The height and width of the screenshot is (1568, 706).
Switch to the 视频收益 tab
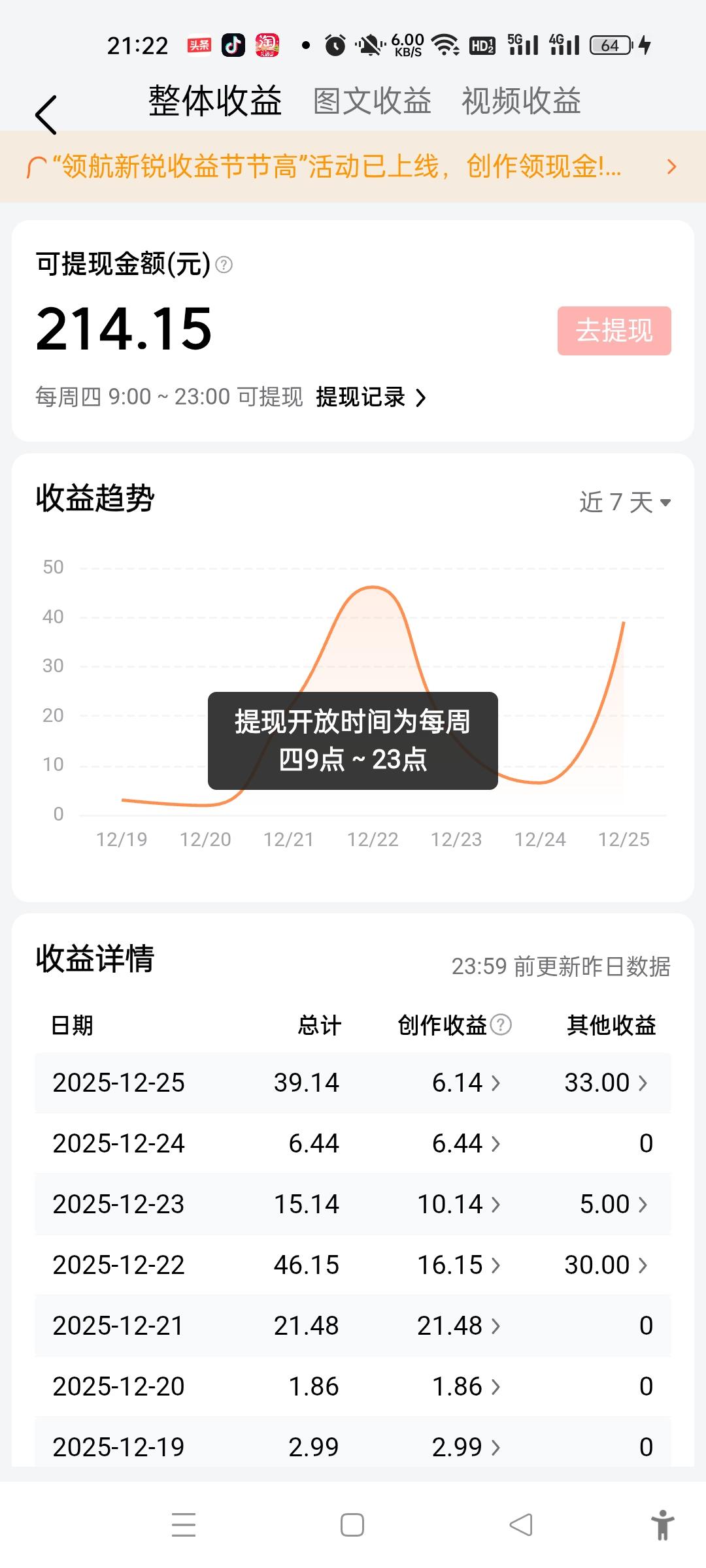pyautogui.click(x=520, y=101)
